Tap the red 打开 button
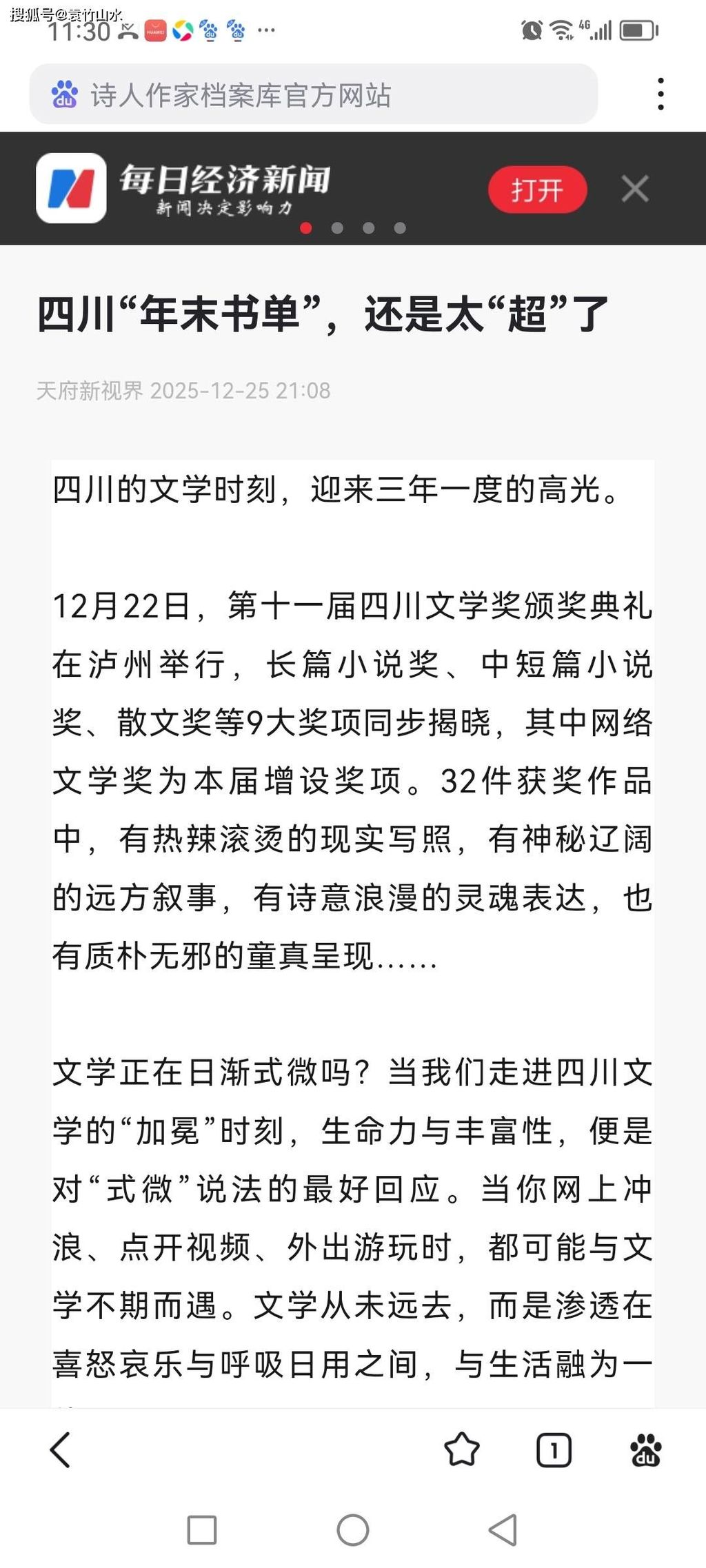 click(x=537, y=190)
